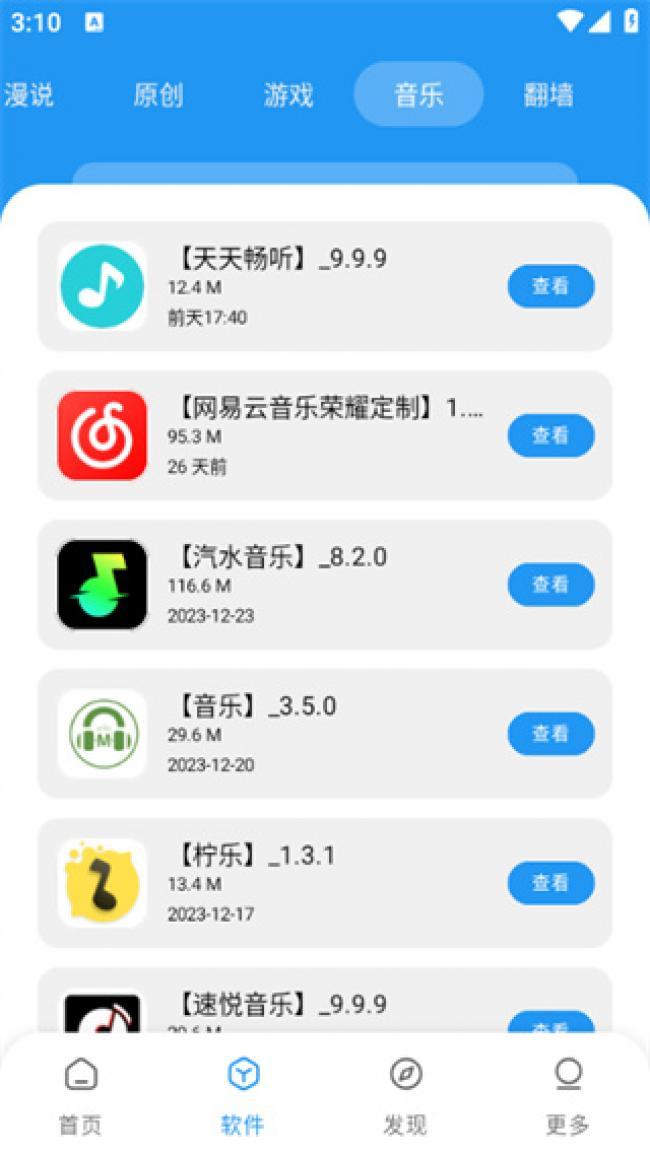Tap 查看 for 天天畅听

550,286
